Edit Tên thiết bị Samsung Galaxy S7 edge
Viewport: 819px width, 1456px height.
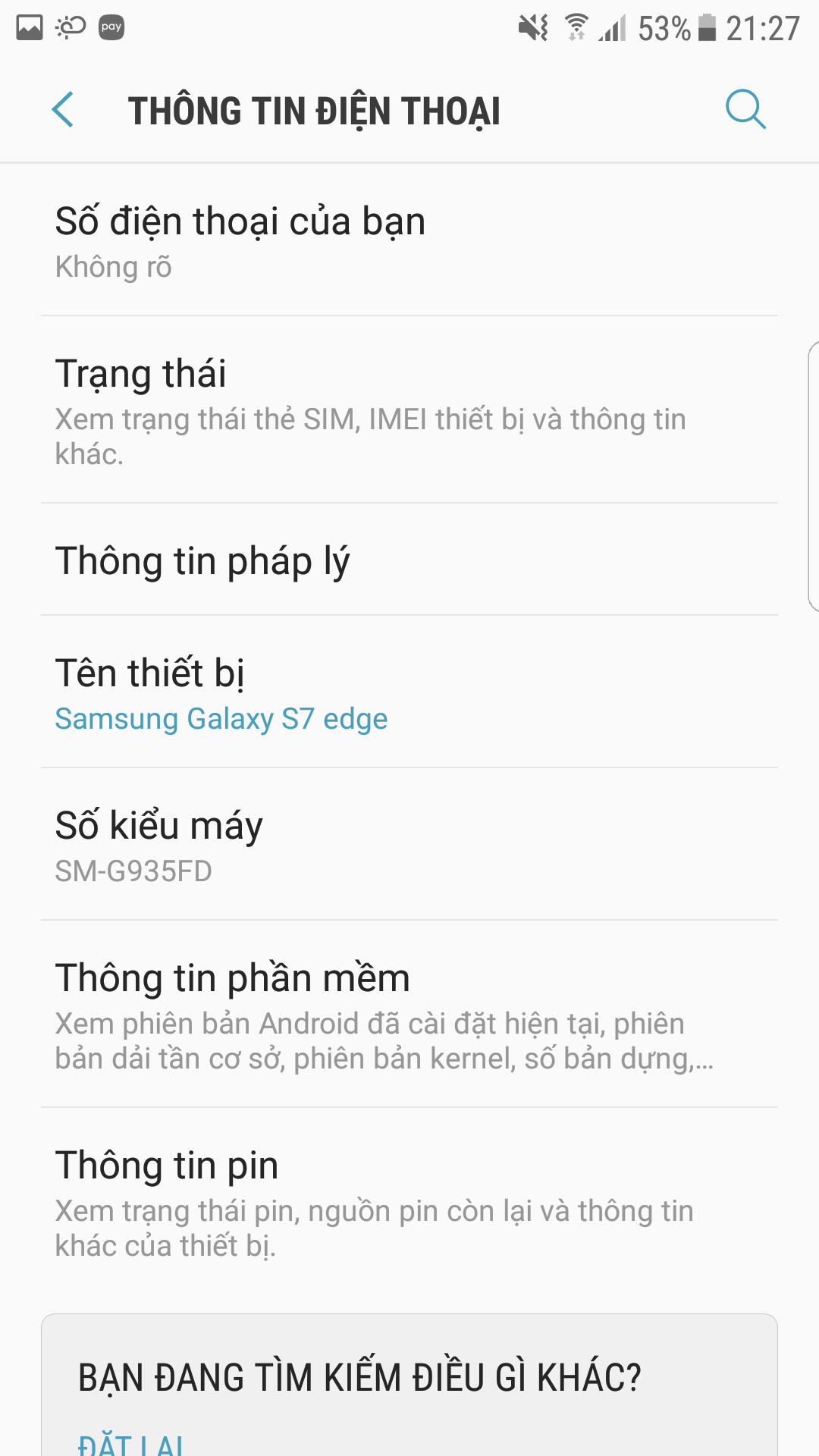[x=409, y=693]
